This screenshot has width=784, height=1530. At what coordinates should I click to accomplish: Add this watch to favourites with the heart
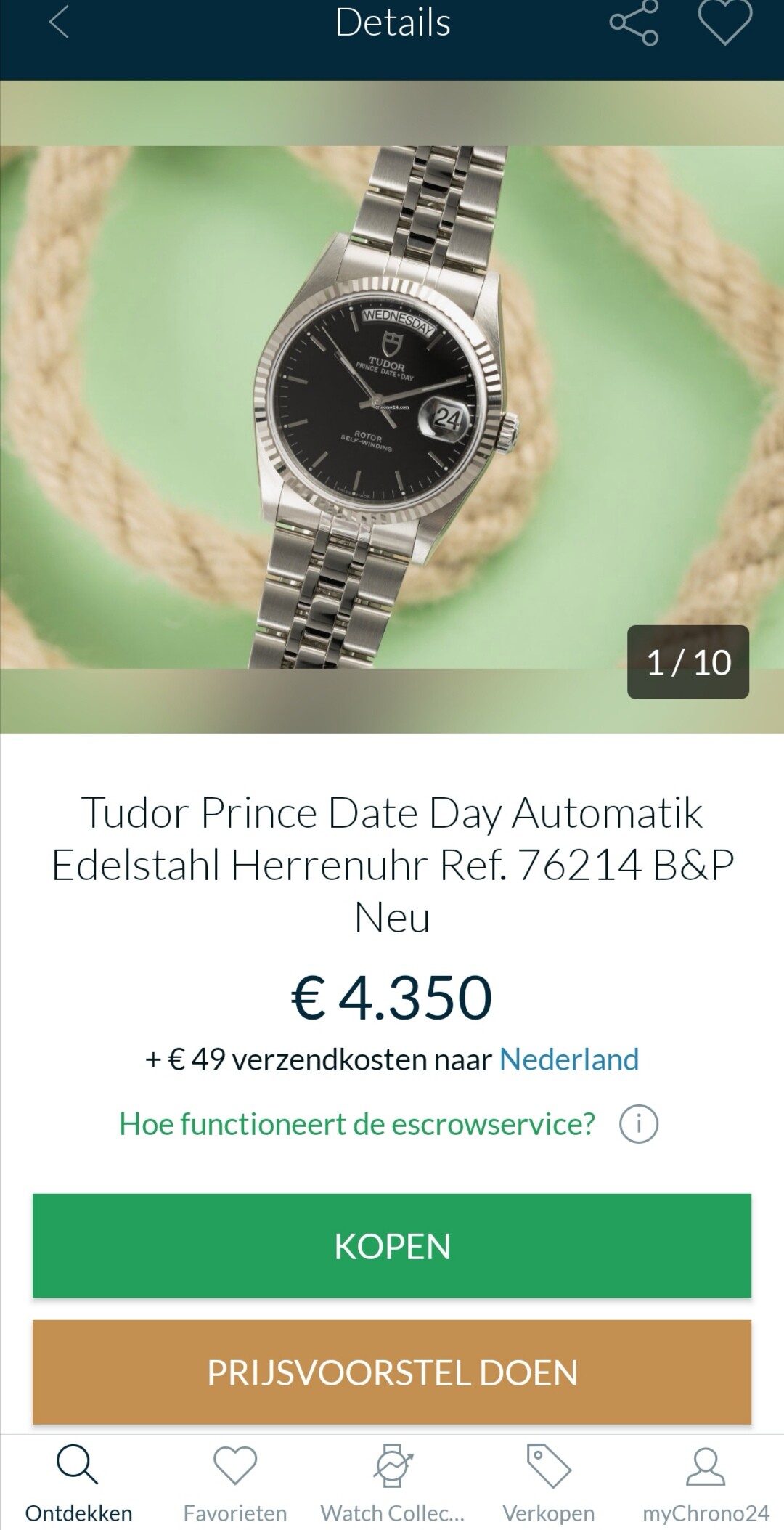[724, 22]
